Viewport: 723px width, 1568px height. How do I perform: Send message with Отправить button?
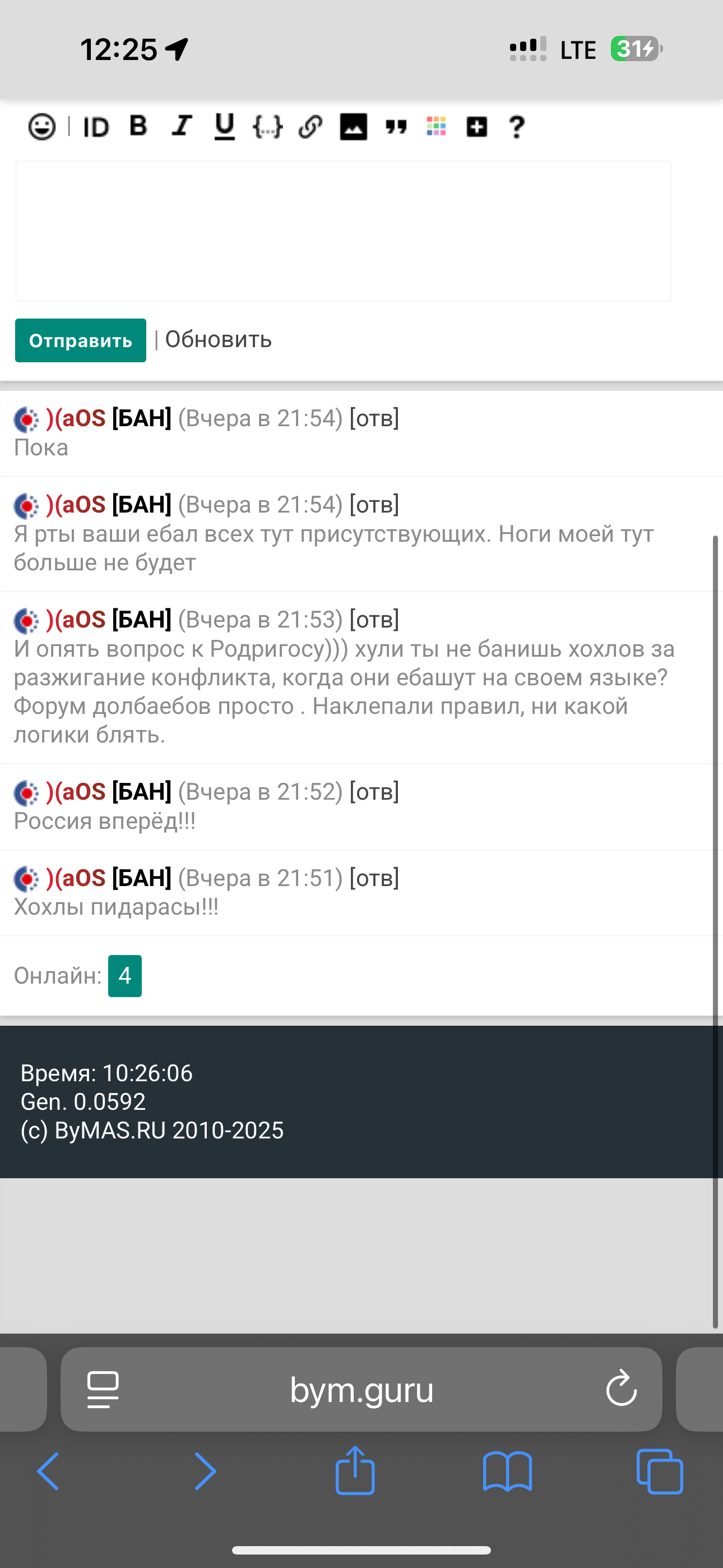click(80, 340)
